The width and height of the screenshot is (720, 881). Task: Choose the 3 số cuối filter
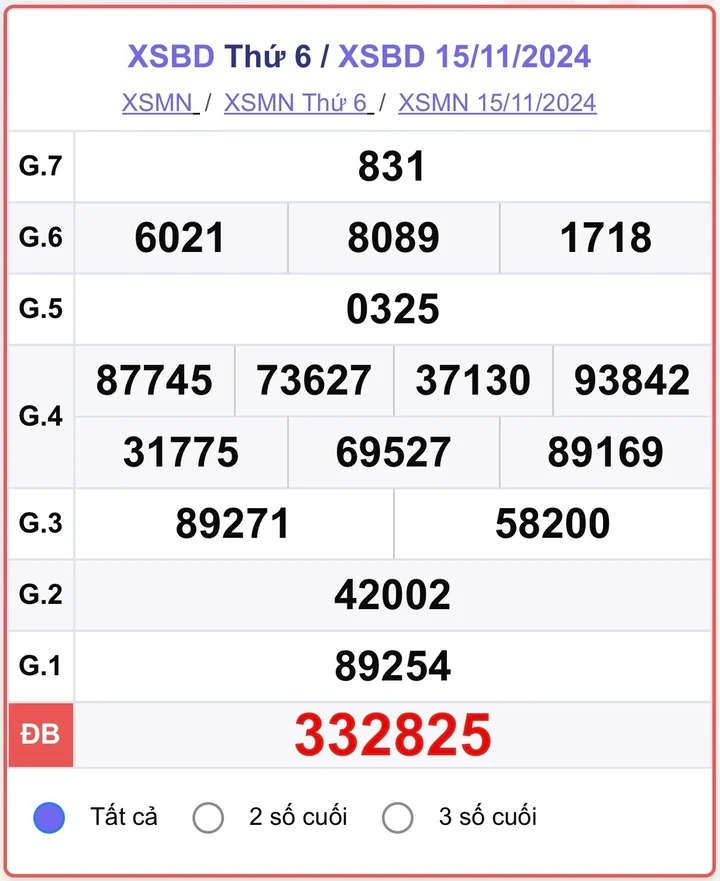(x=398, y=817)
